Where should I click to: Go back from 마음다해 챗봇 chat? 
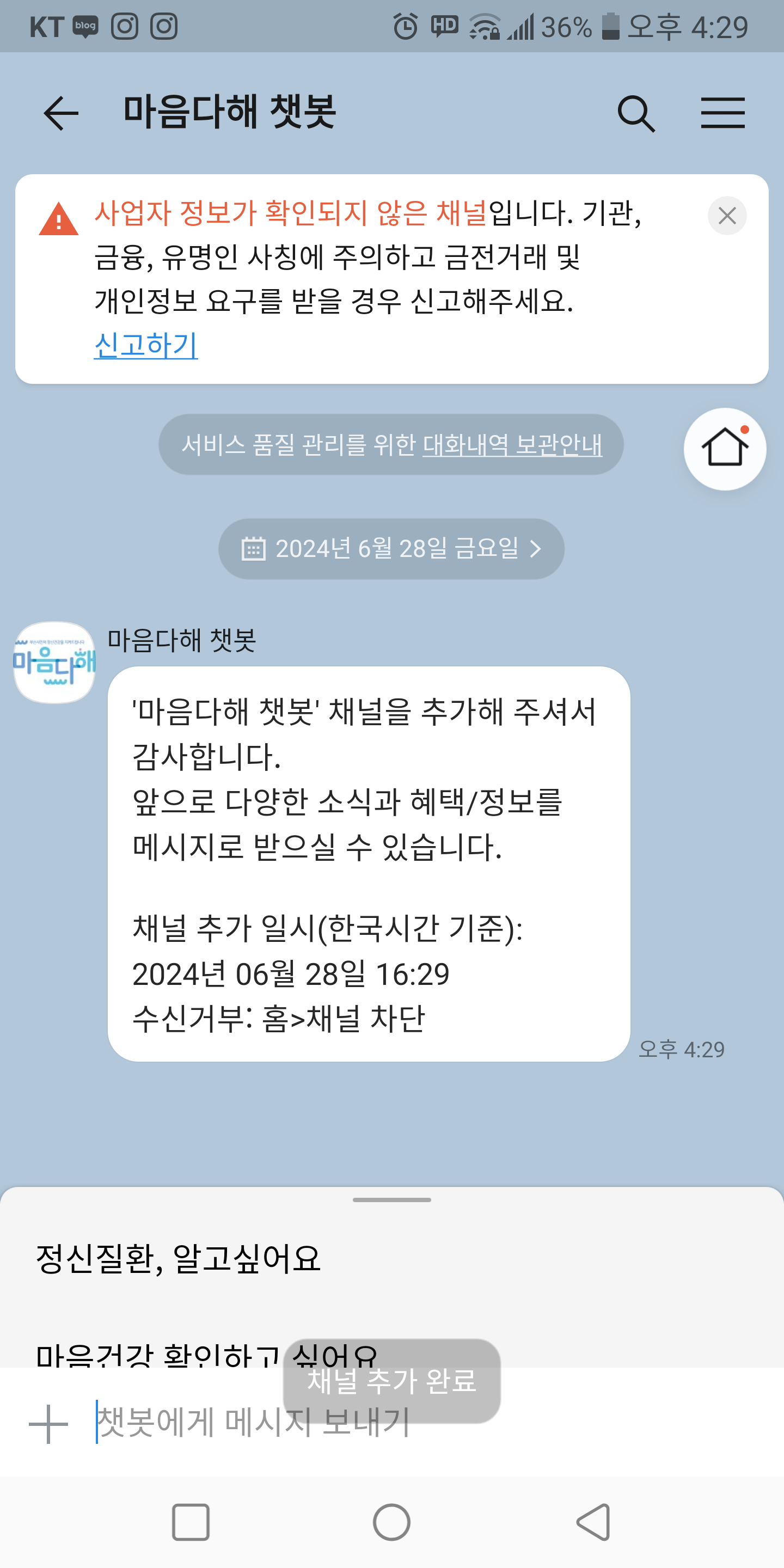click(x=61, y=113)
